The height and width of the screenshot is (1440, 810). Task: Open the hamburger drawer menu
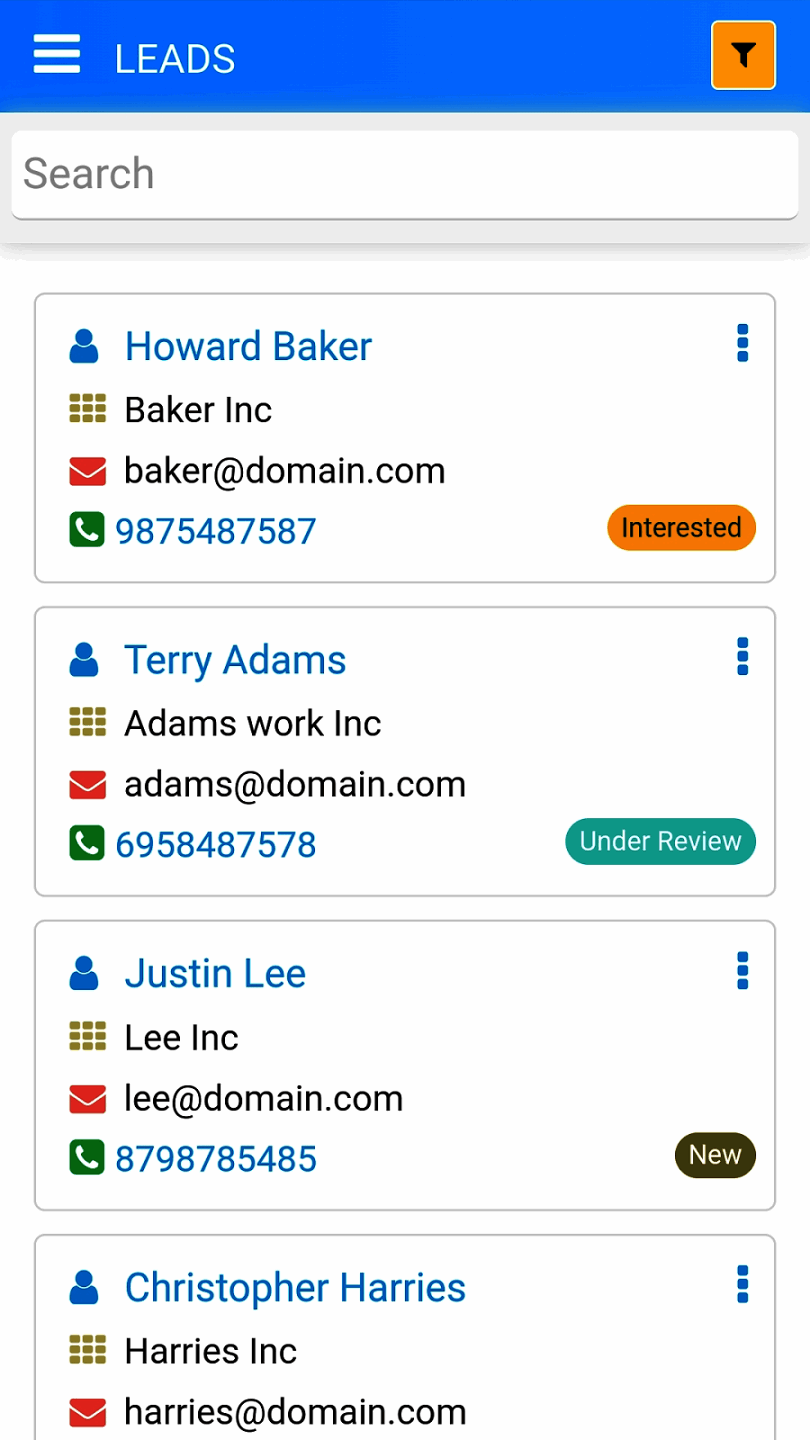[x=57, y=55]
